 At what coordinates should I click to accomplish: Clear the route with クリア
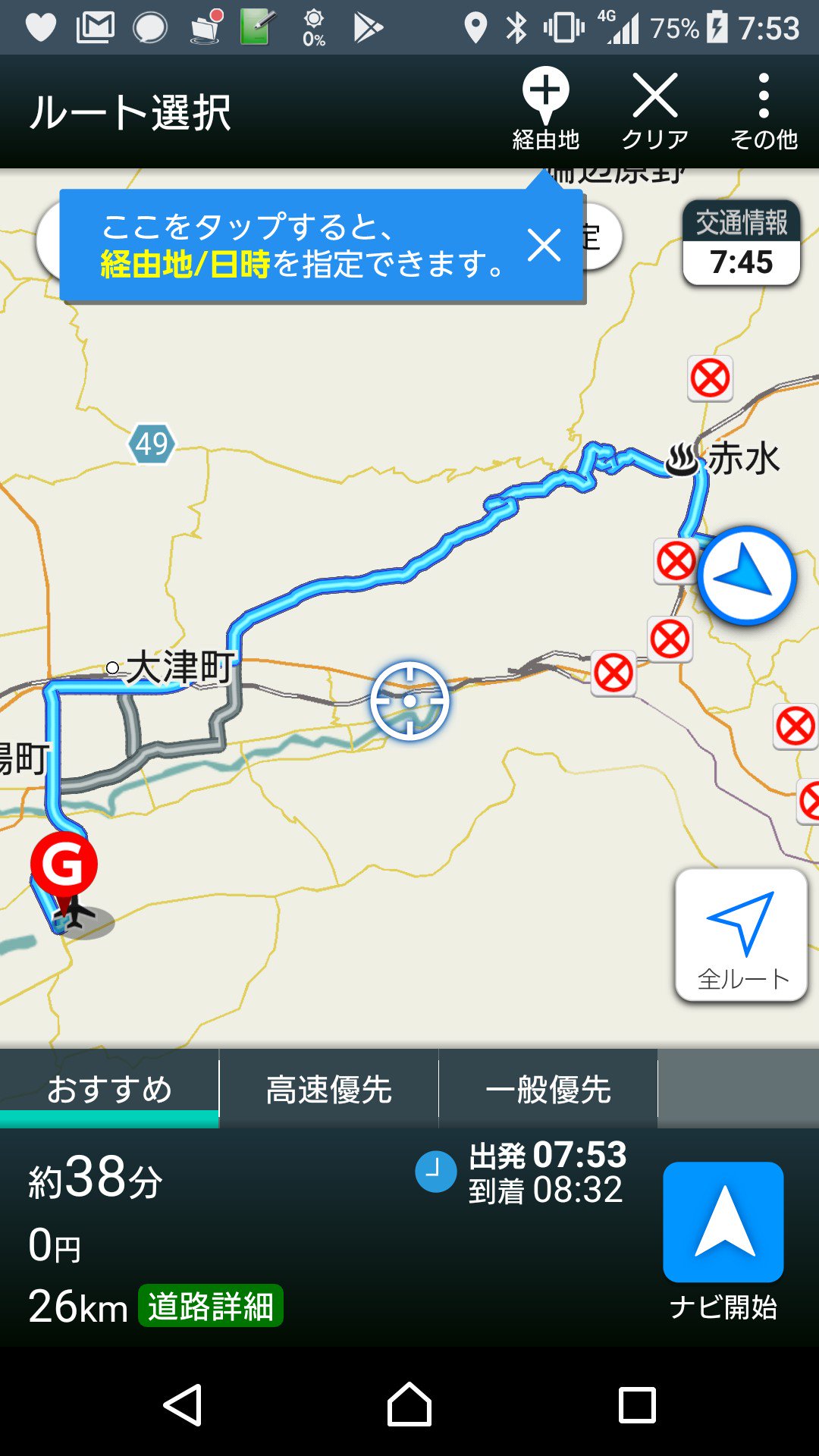(x=654, y=108)
